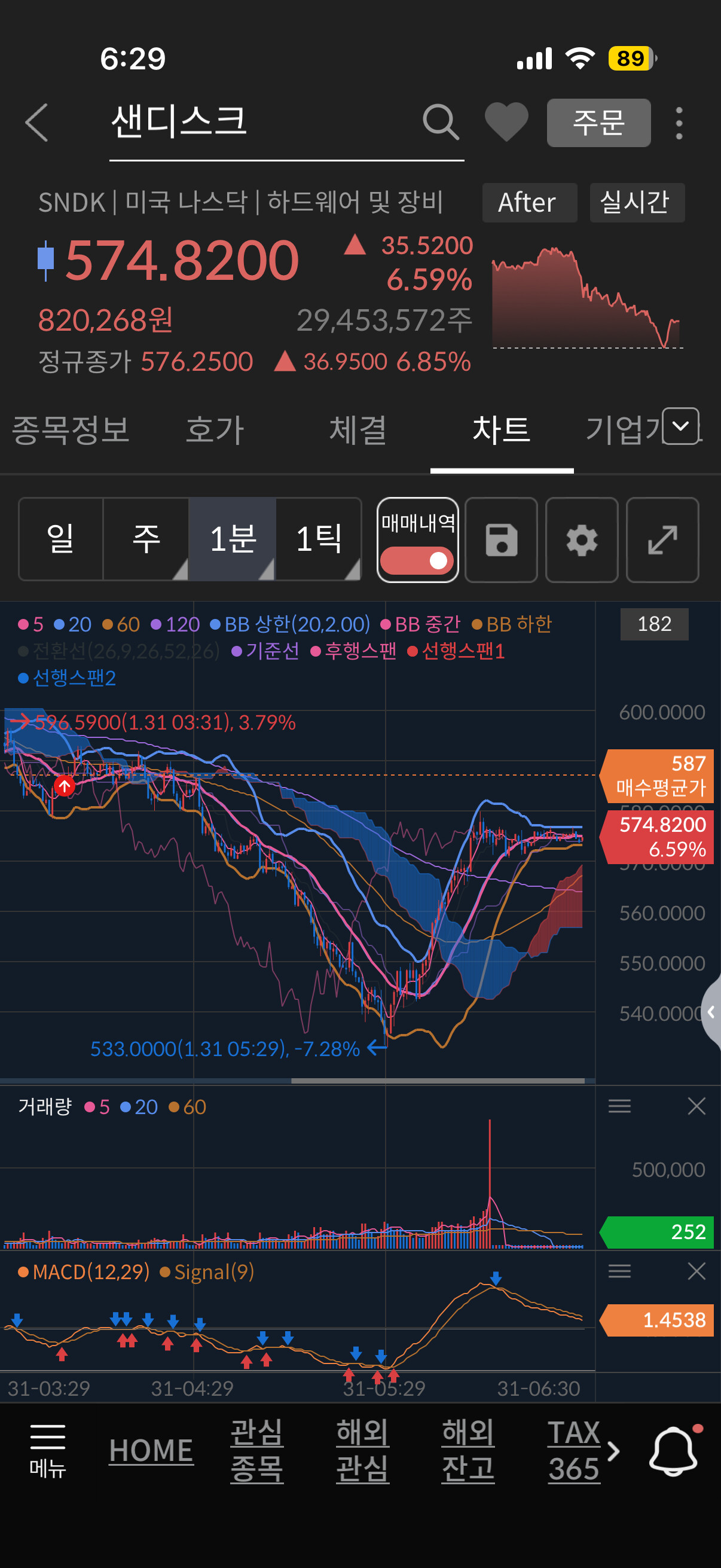
Task: Select the 일 daily chart interval
Action: [x=61, y=539]
